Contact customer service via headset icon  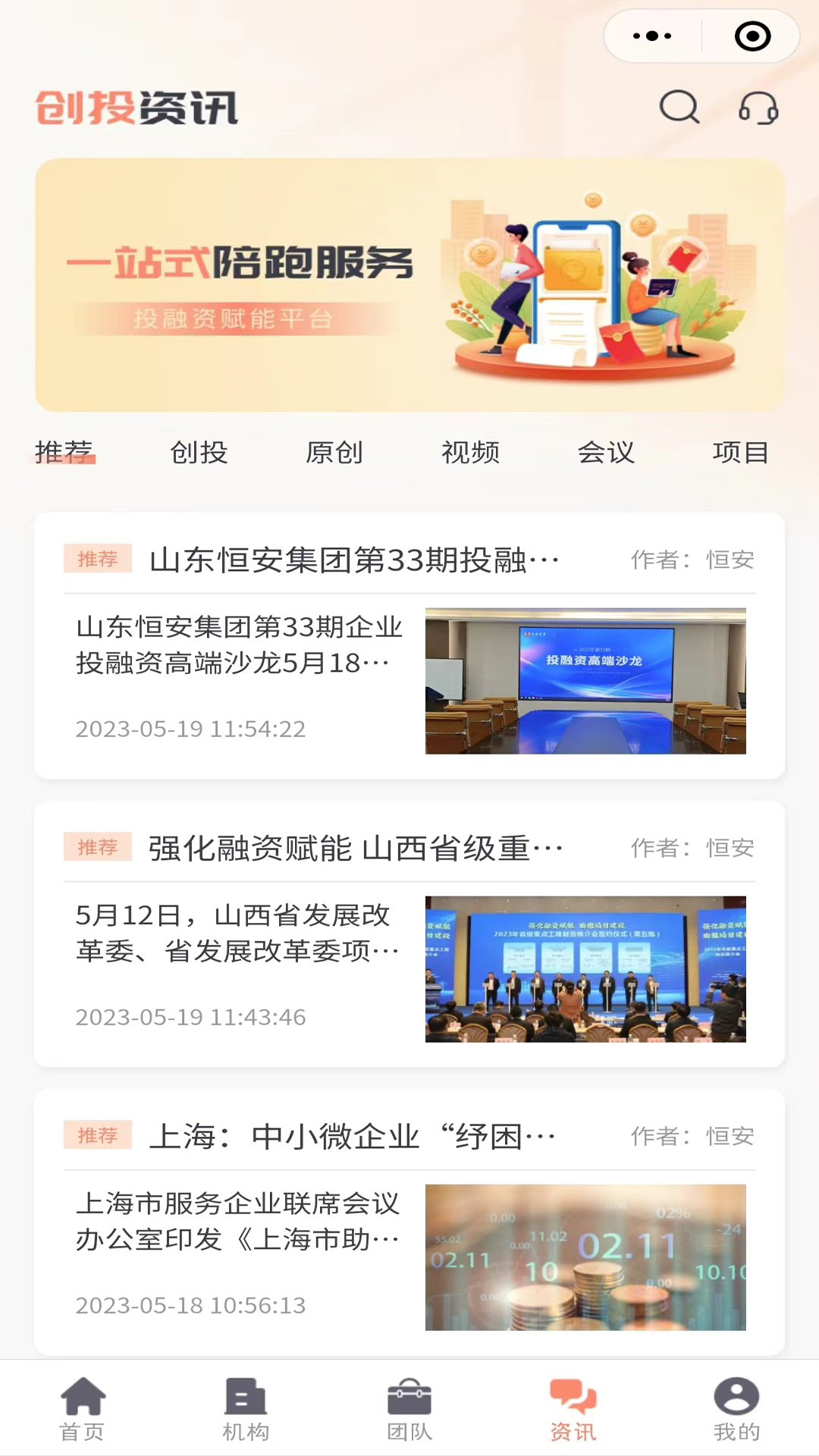758,108
